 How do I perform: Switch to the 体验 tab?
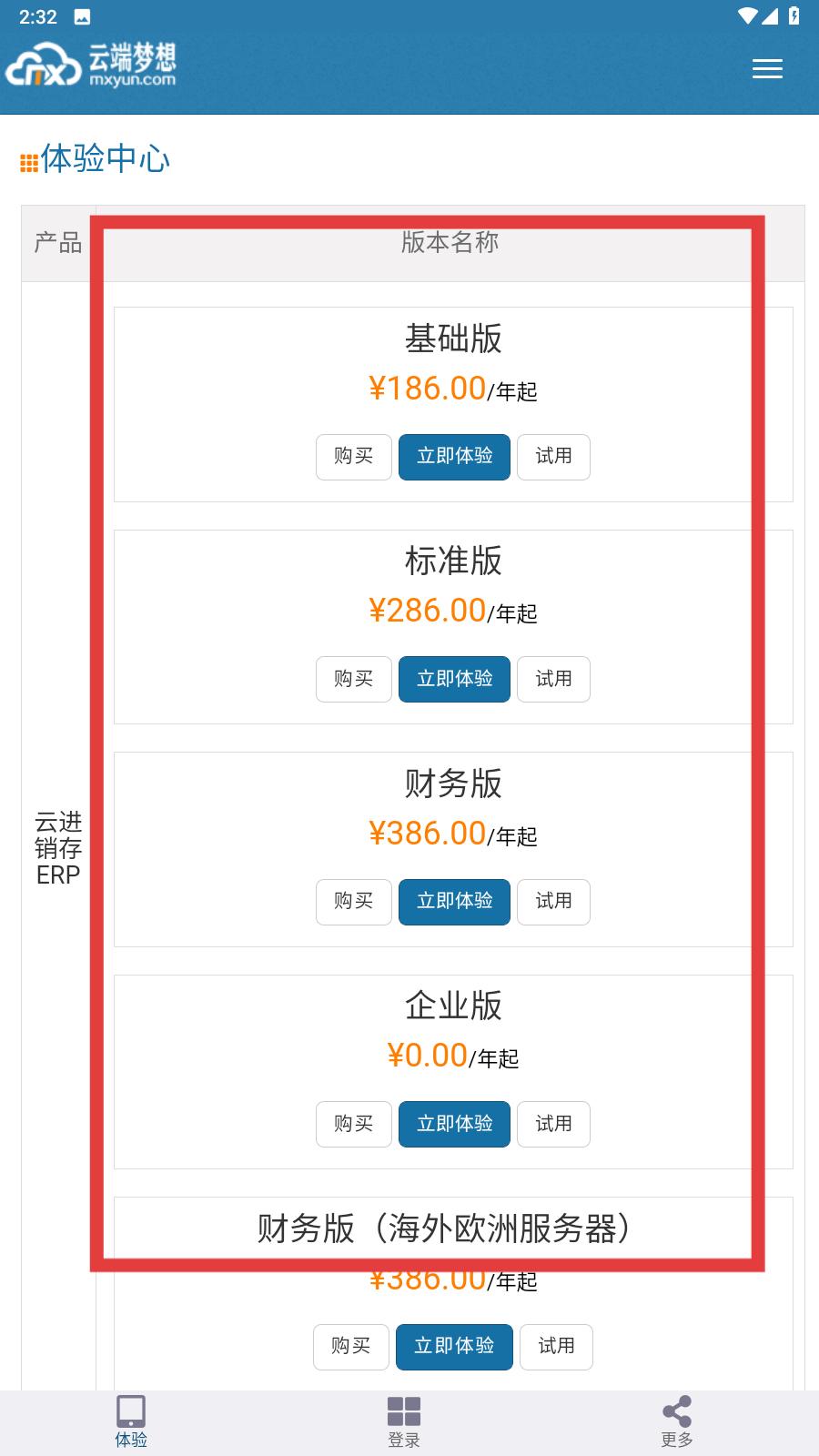point(131,1422)
